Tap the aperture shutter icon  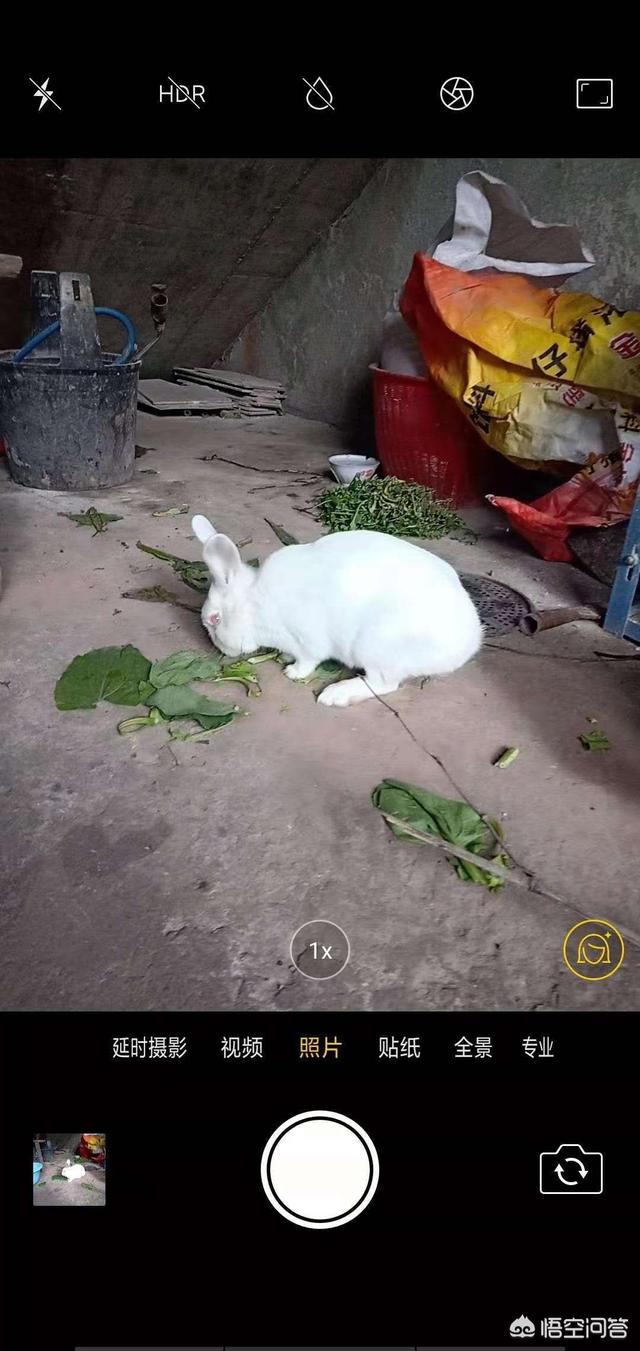[x=456, y=94]
